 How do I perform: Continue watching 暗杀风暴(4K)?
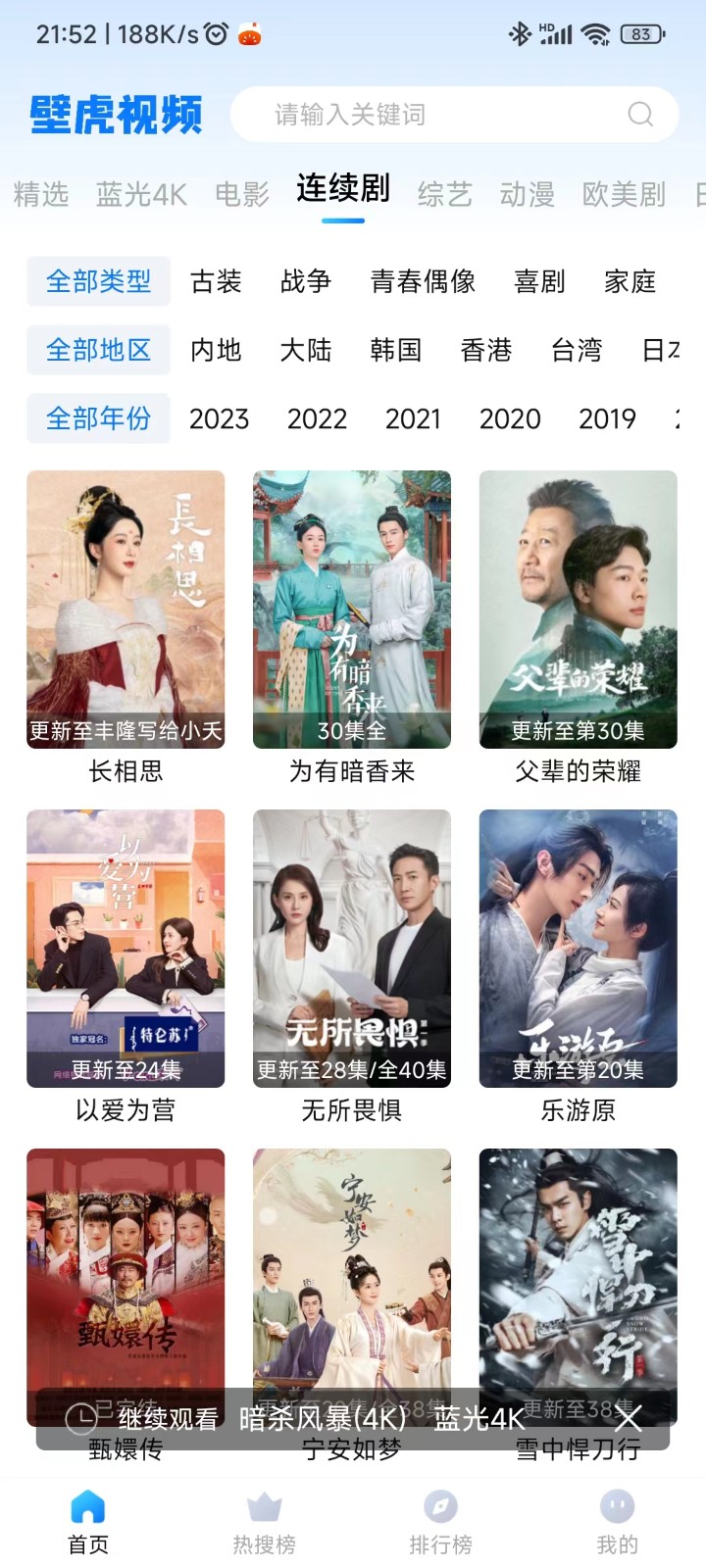[322, 1418]
